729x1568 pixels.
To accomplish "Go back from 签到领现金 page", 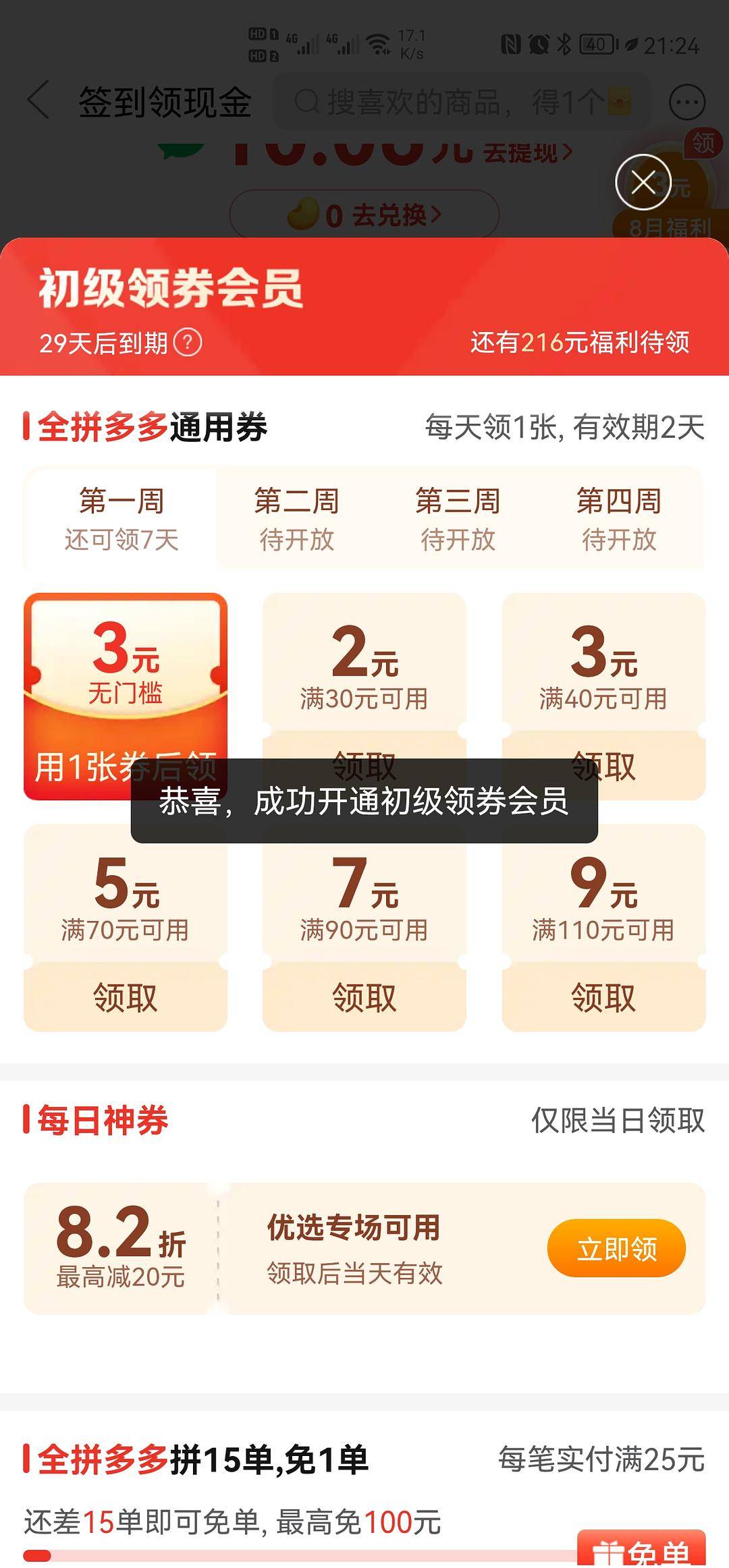I will point(39,101).
